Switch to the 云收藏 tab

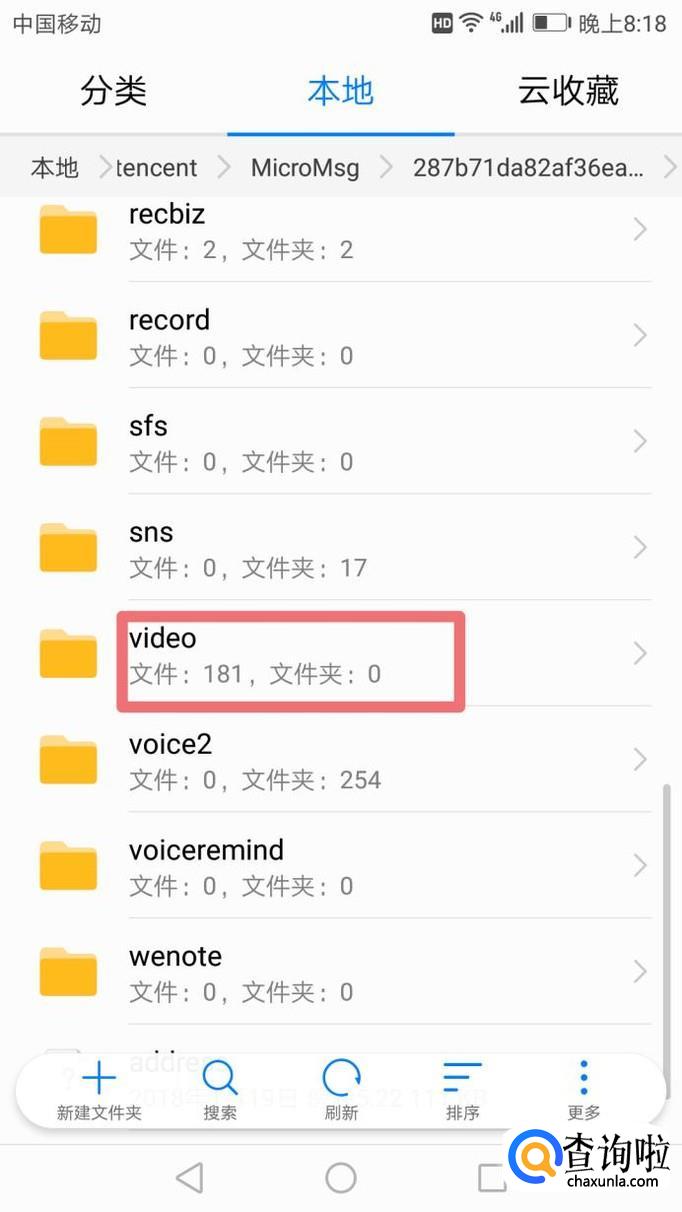coord(568,91)
